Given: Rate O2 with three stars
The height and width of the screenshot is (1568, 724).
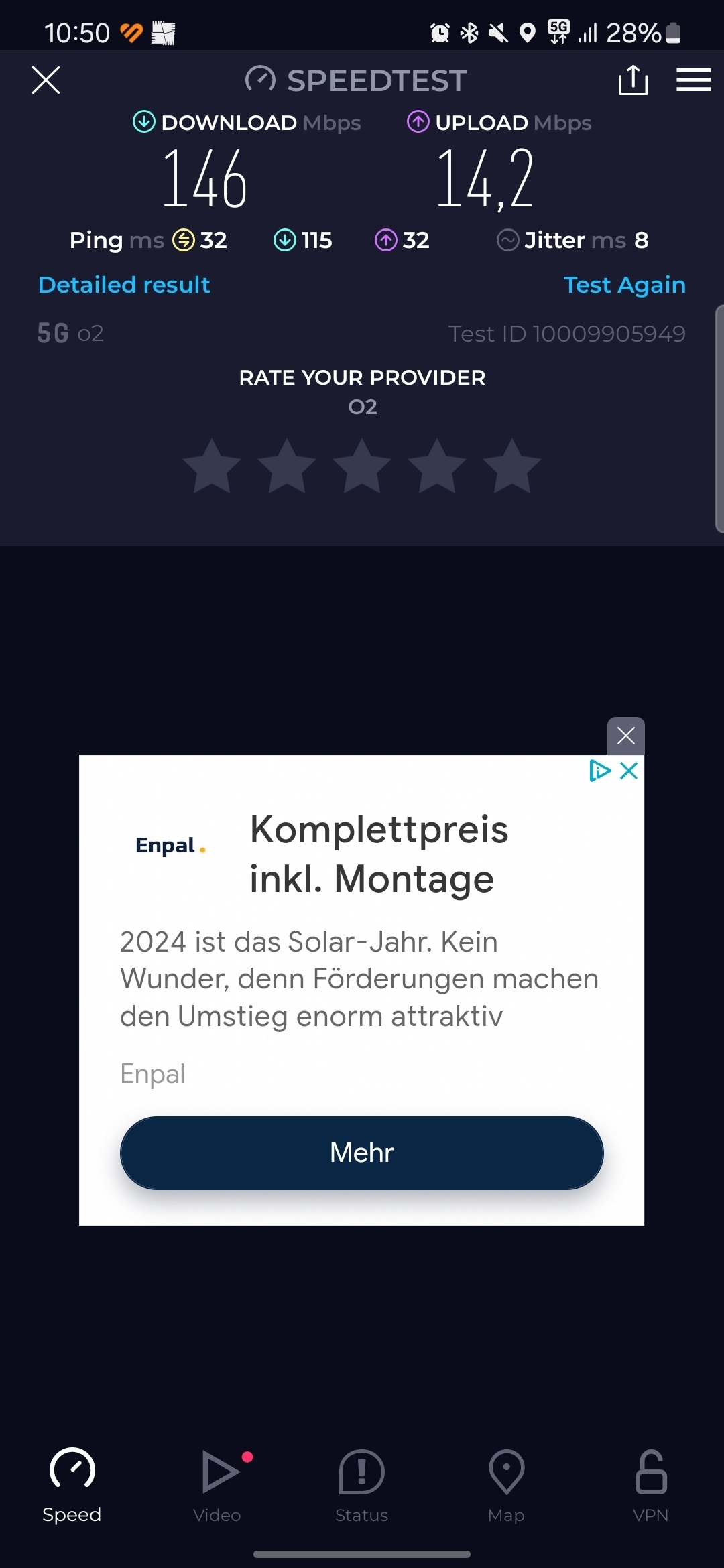Looking at the screenshot, I should tap(362, 466).
